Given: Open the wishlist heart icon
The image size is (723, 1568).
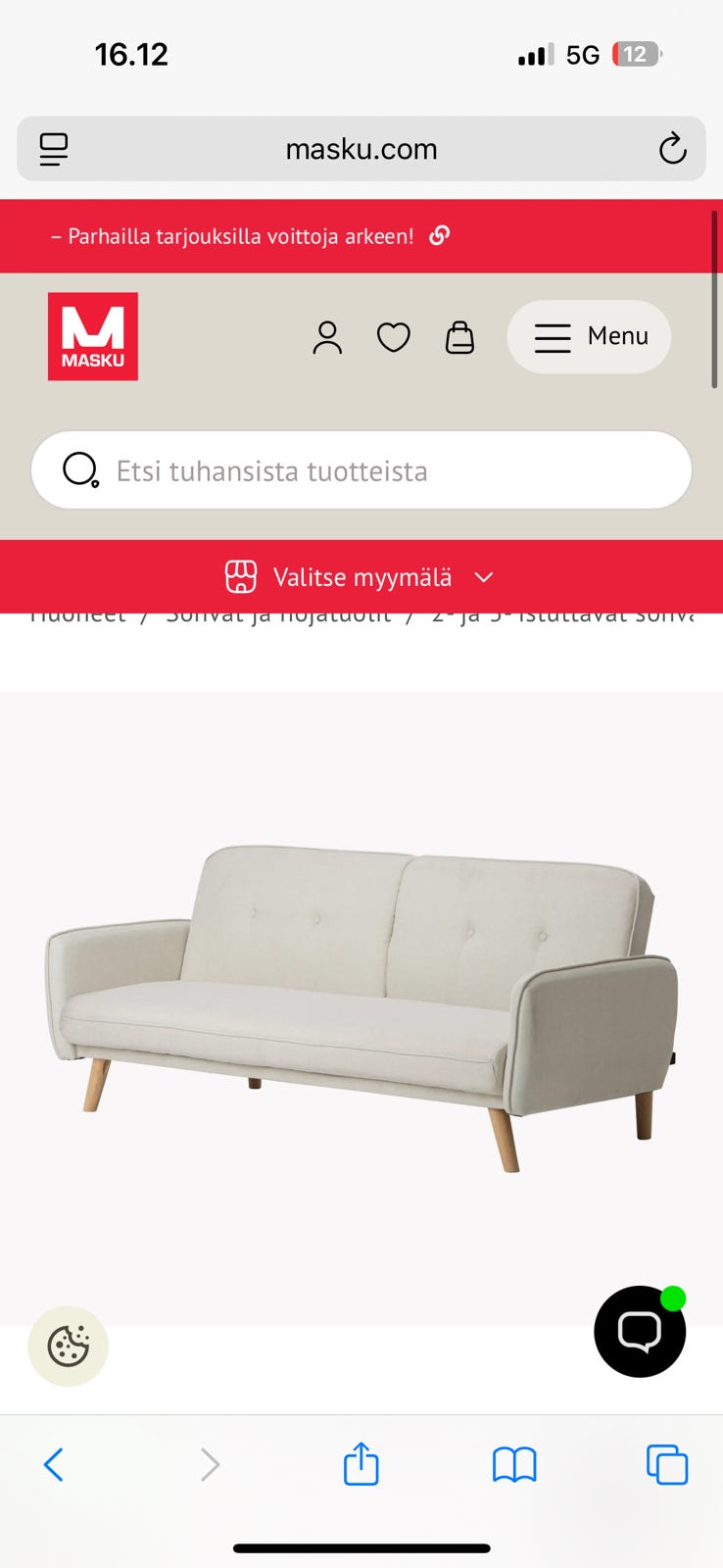Looking at the screenshot, I should click(394, 337).
